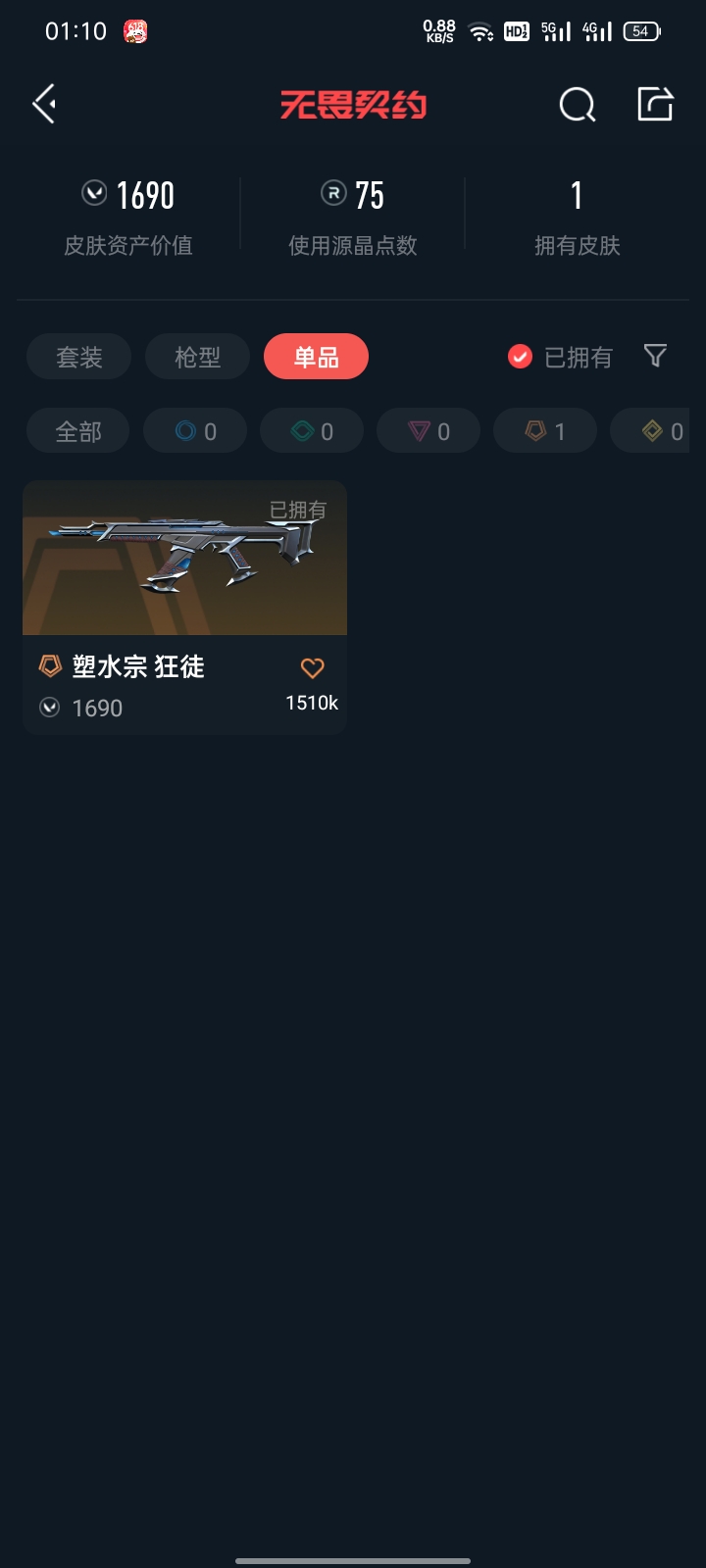
Task: Filter by the blue circle rarity chip
Action: tap(195, 431)
